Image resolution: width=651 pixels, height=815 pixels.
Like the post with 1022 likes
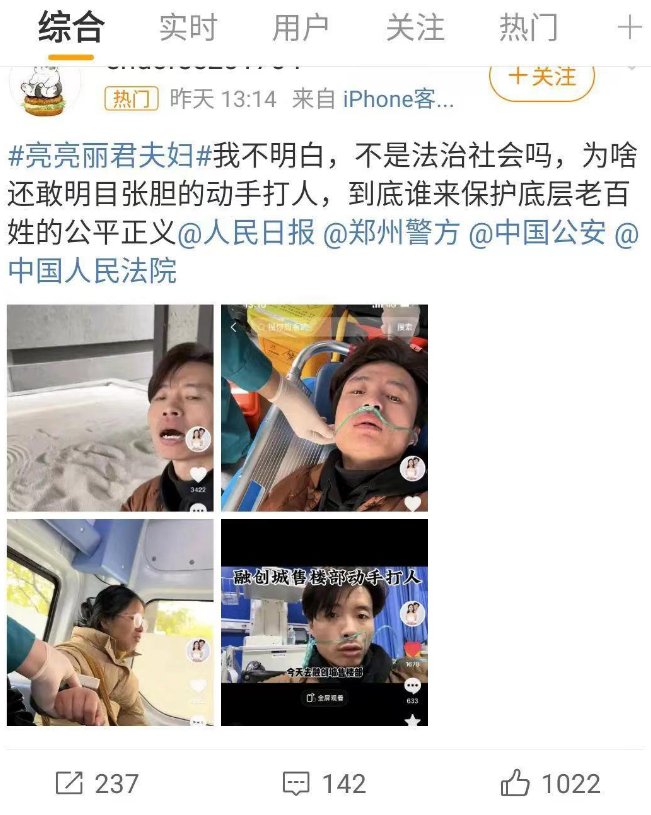tap(550, 783)
